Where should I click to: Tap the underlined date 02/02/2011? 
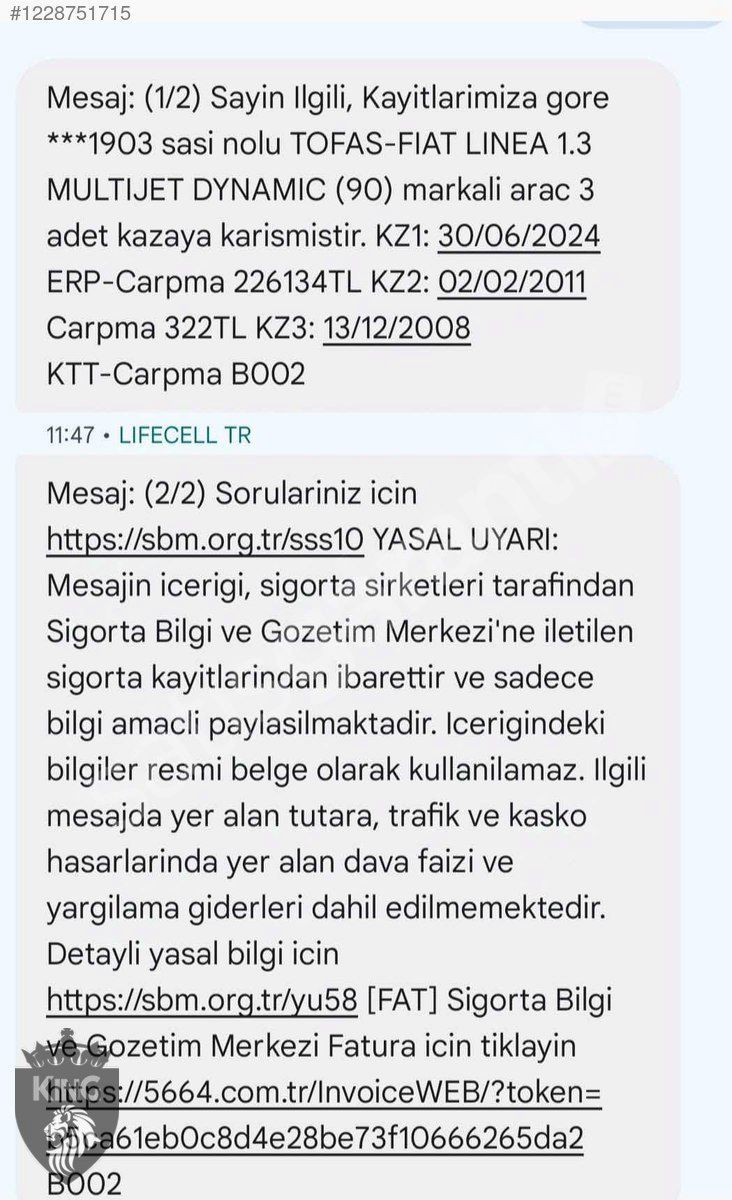pyautogui.click(x=512, y=283)
